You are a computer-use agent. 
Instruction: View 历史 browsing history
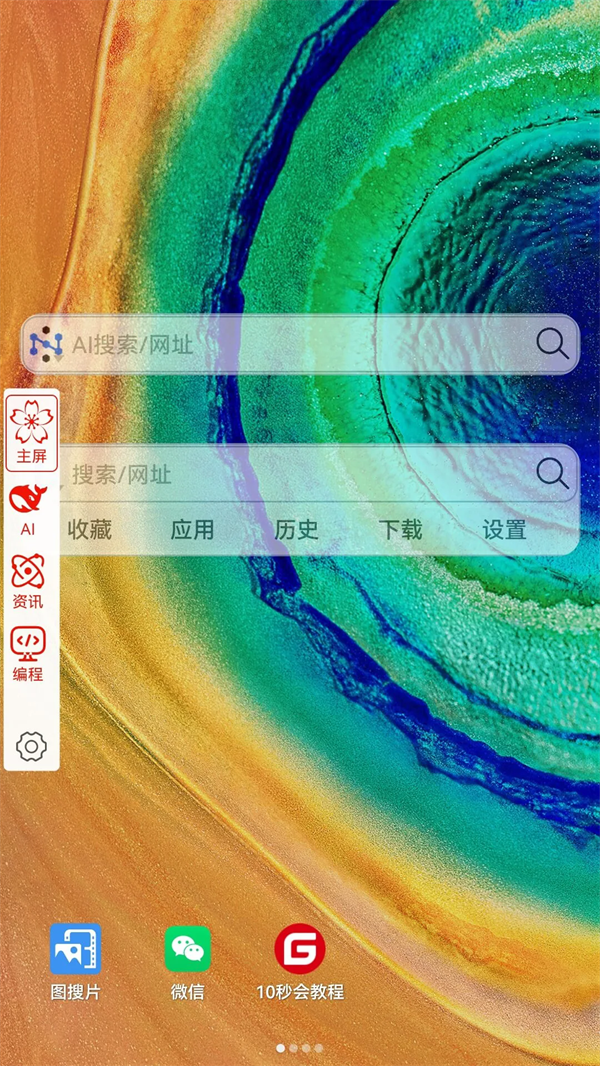pyautogui.click(x=296, y=530)
